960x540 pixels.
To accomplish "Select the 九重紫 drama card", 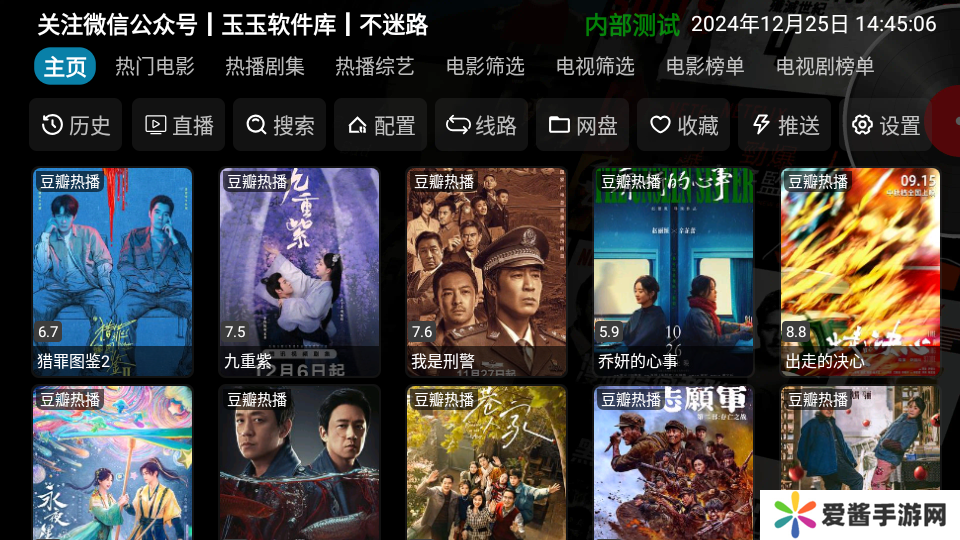I will click(299, 270).
